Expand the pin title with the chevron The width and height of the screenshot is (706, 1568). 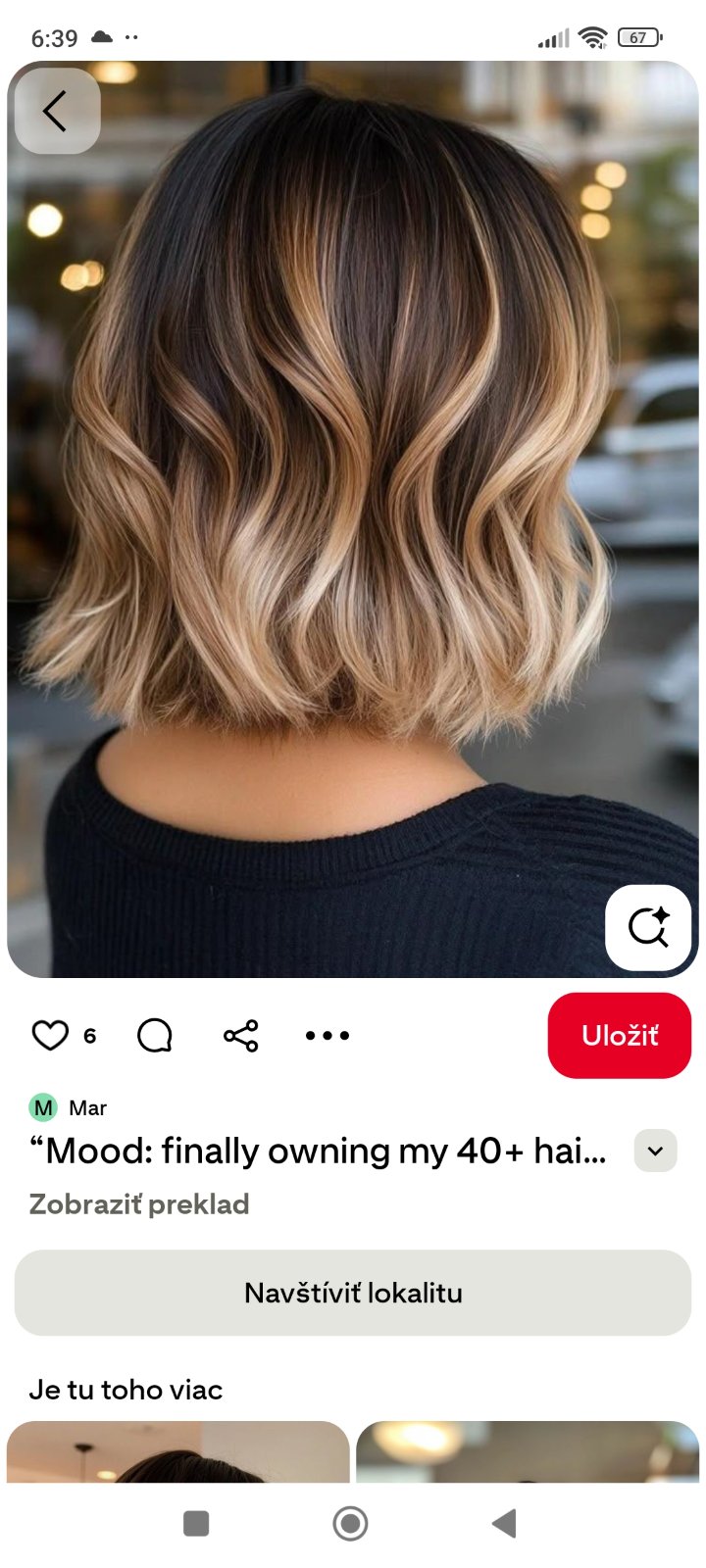tap(655, 1151)
